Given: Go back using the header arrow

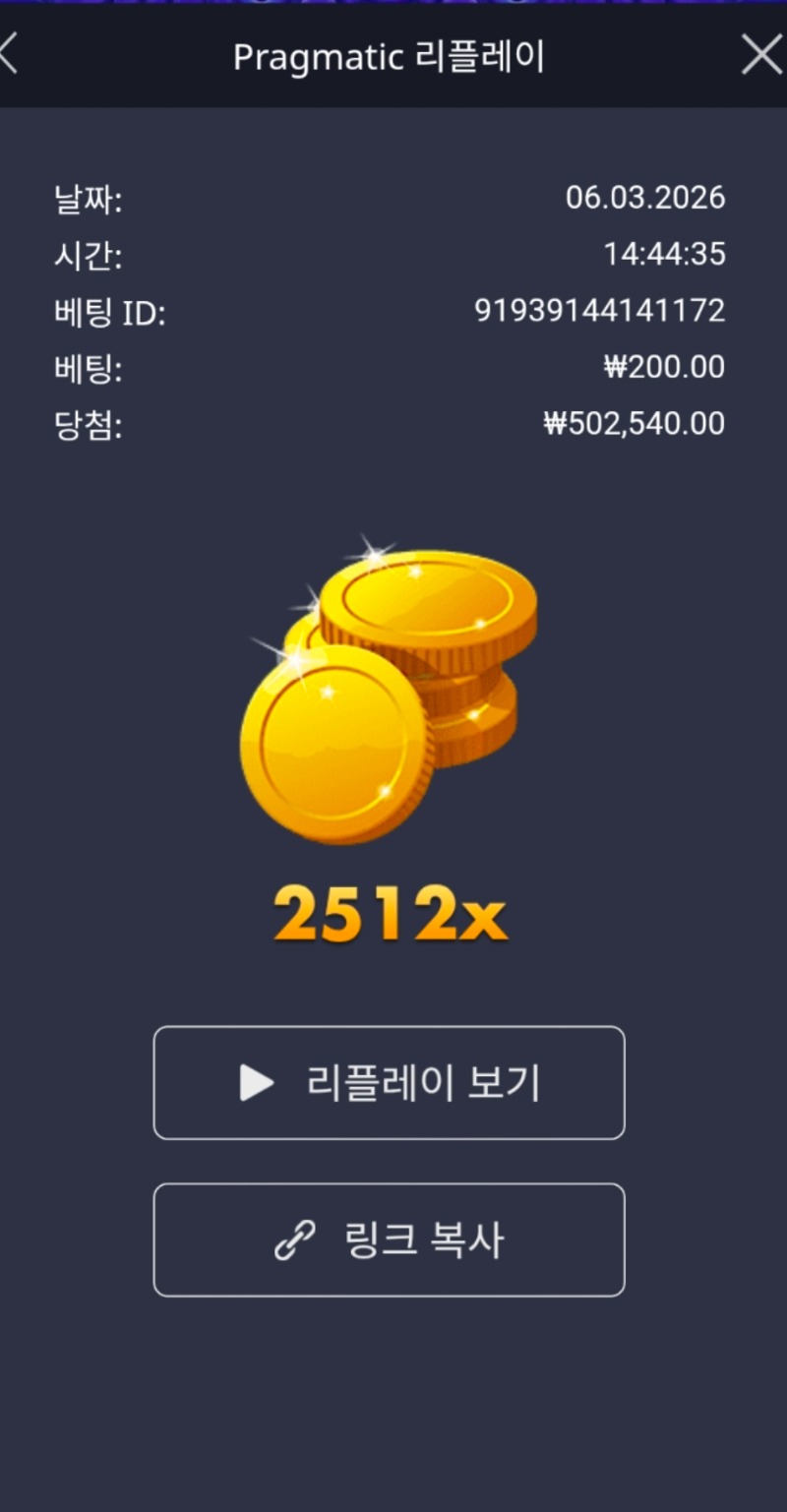Looking at the screenshot, I should [8, 54].
